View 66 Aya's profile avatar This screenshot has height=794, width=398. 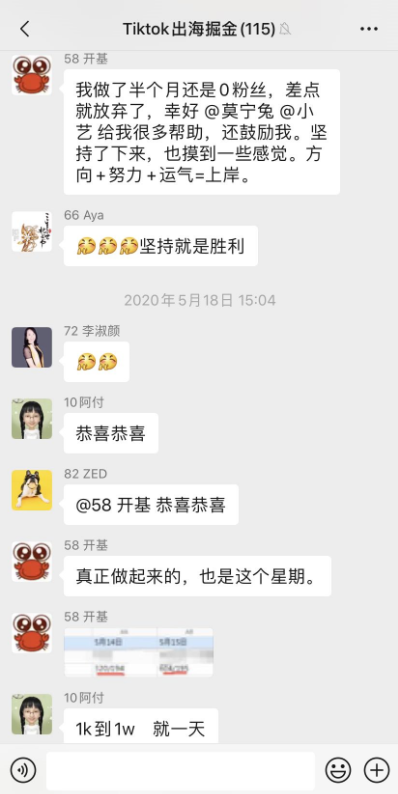(x=32, y=231)
